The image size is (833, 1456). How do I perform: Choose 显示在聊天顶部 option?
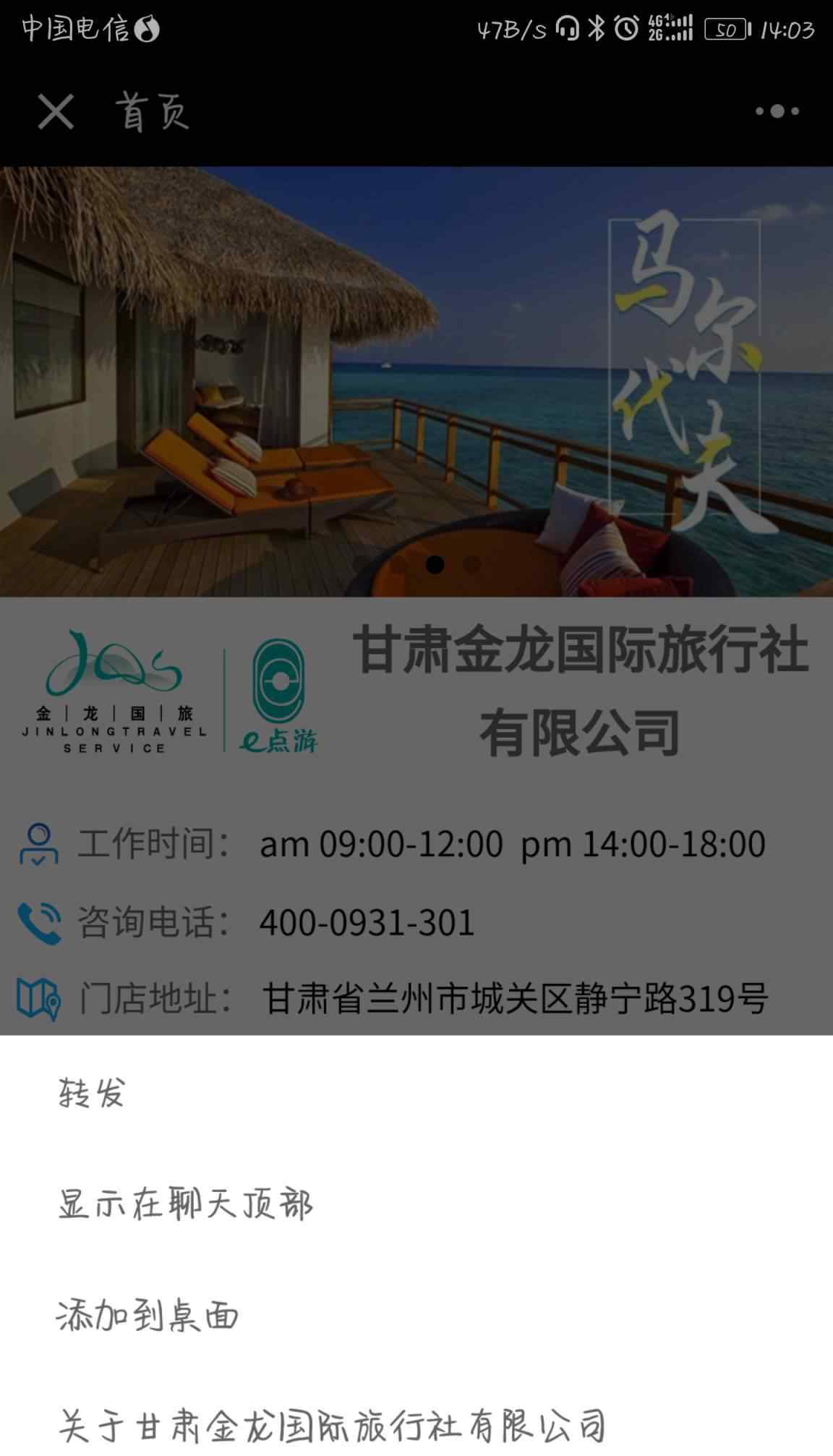[x=185, y=1204]
